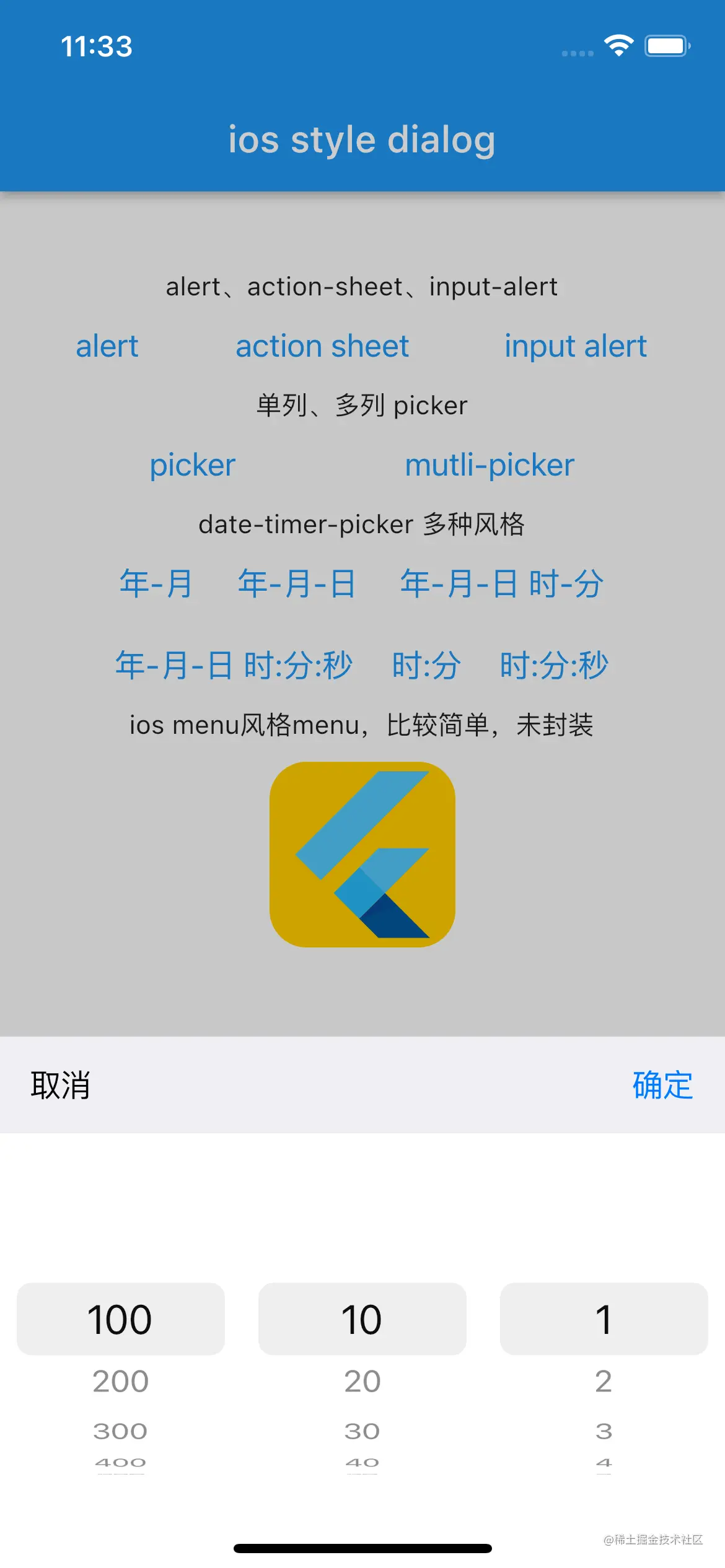This screenshot has height=1568, width=725.
Task: Tap the battery indicator
Action: [667, 45]
